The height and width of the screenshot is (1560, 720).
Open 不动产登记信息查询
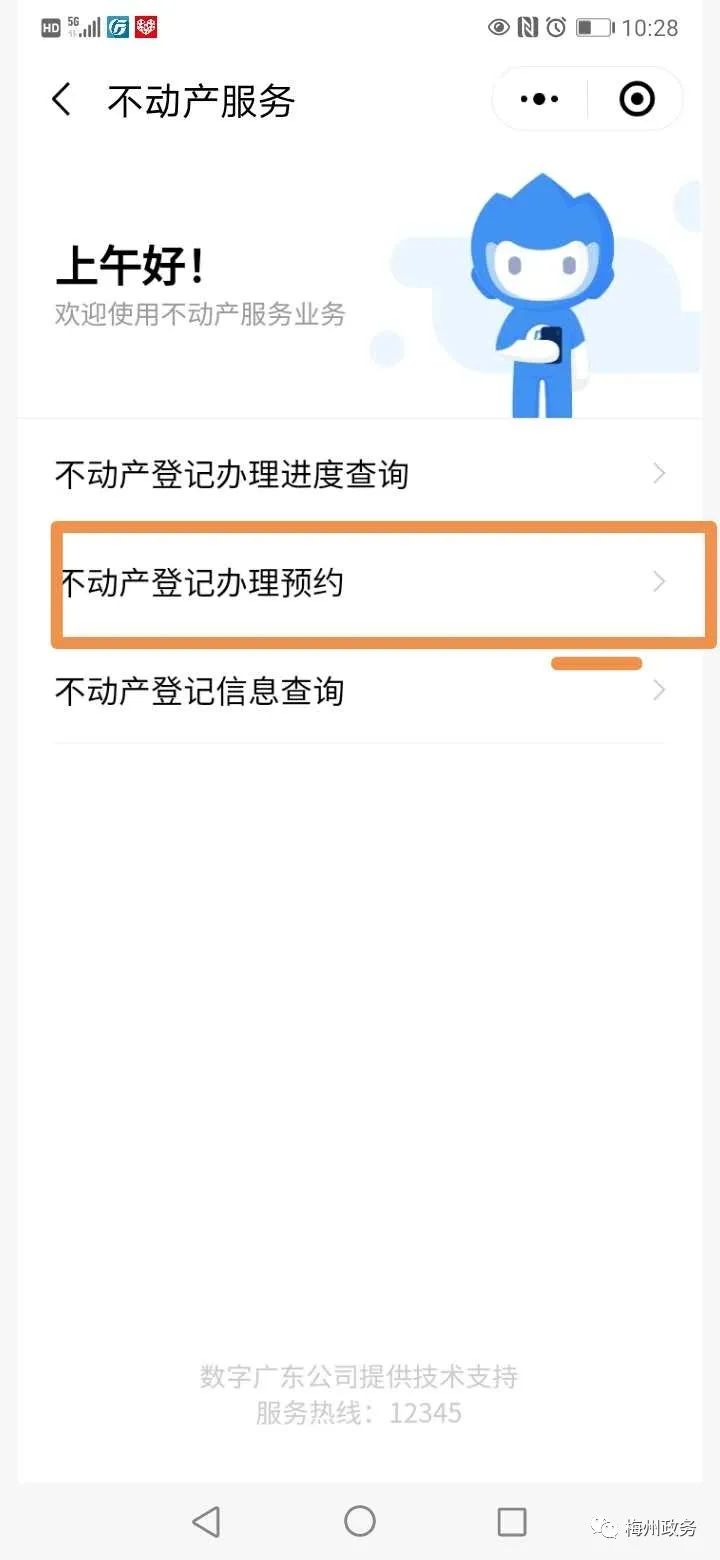(360, 691)
